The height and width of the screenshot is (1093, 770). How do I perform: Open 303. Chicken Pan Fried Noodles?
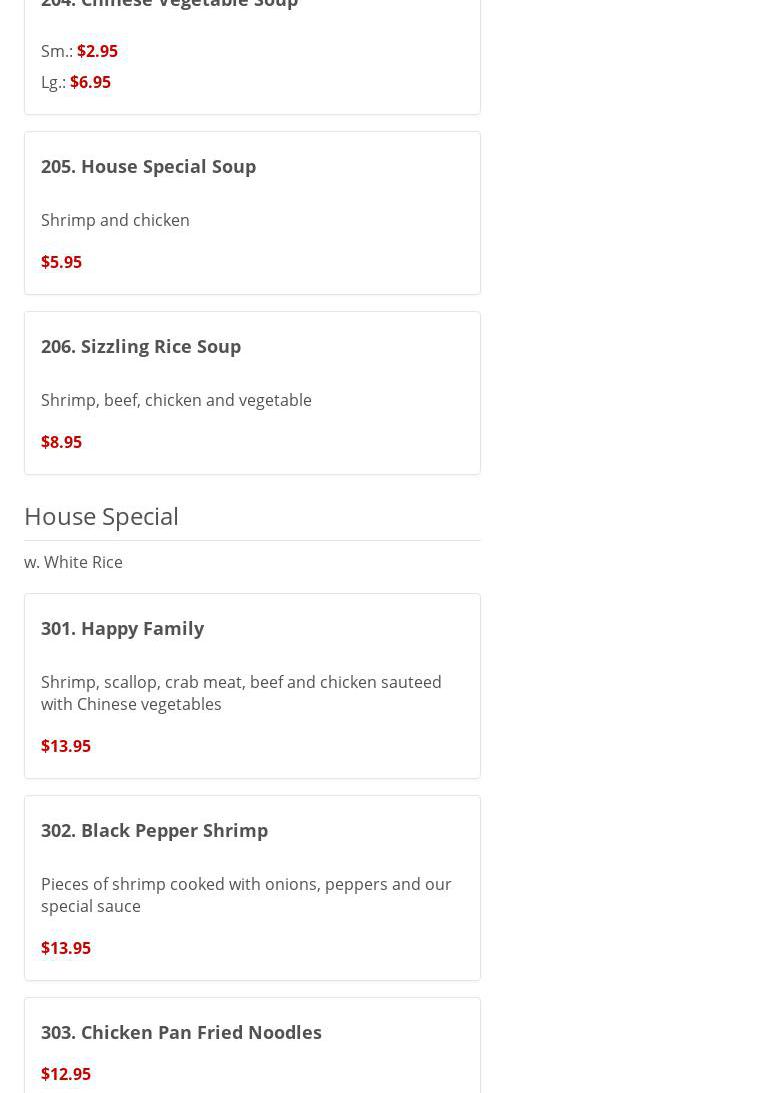click(x=252, y=1045)
